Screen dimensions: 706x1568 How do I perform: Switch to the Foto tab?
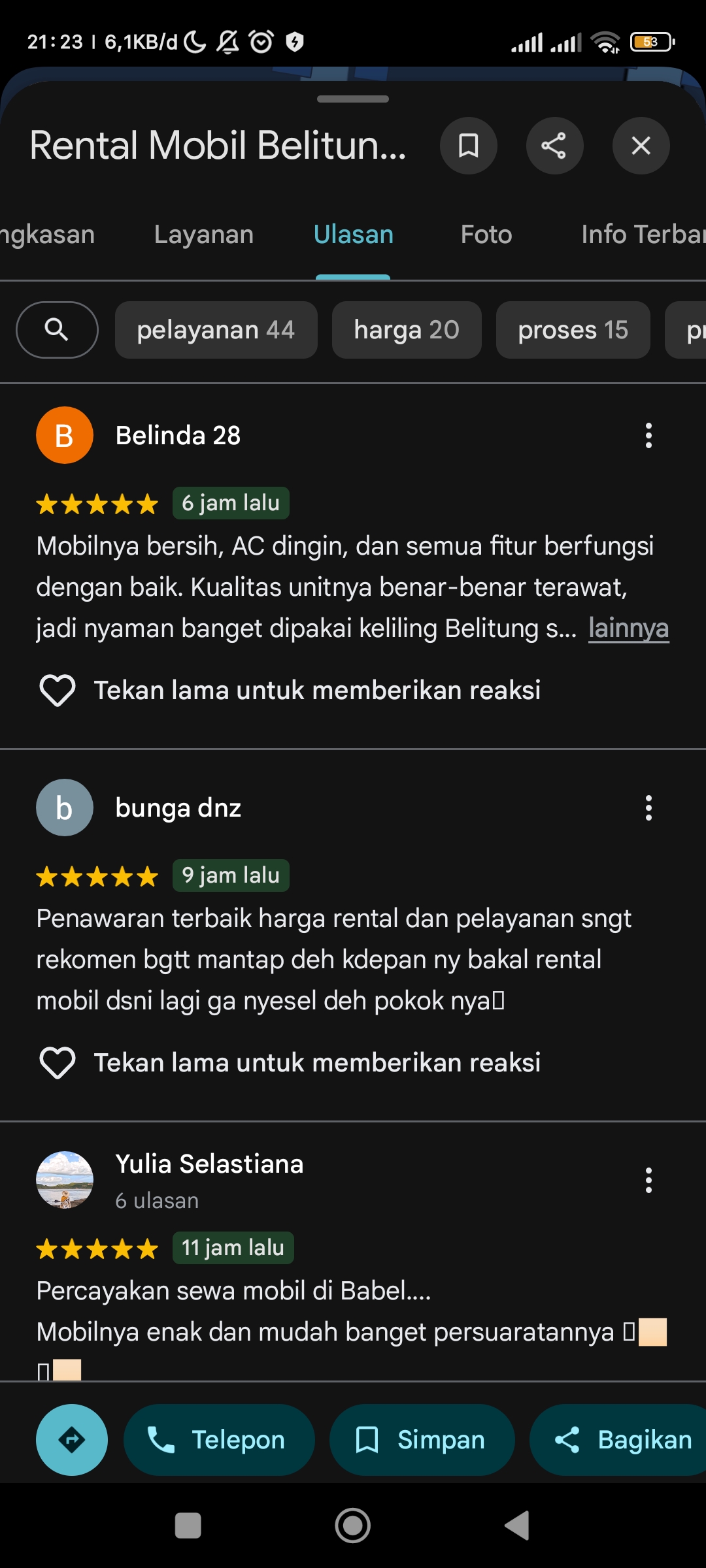pos(486,235)
